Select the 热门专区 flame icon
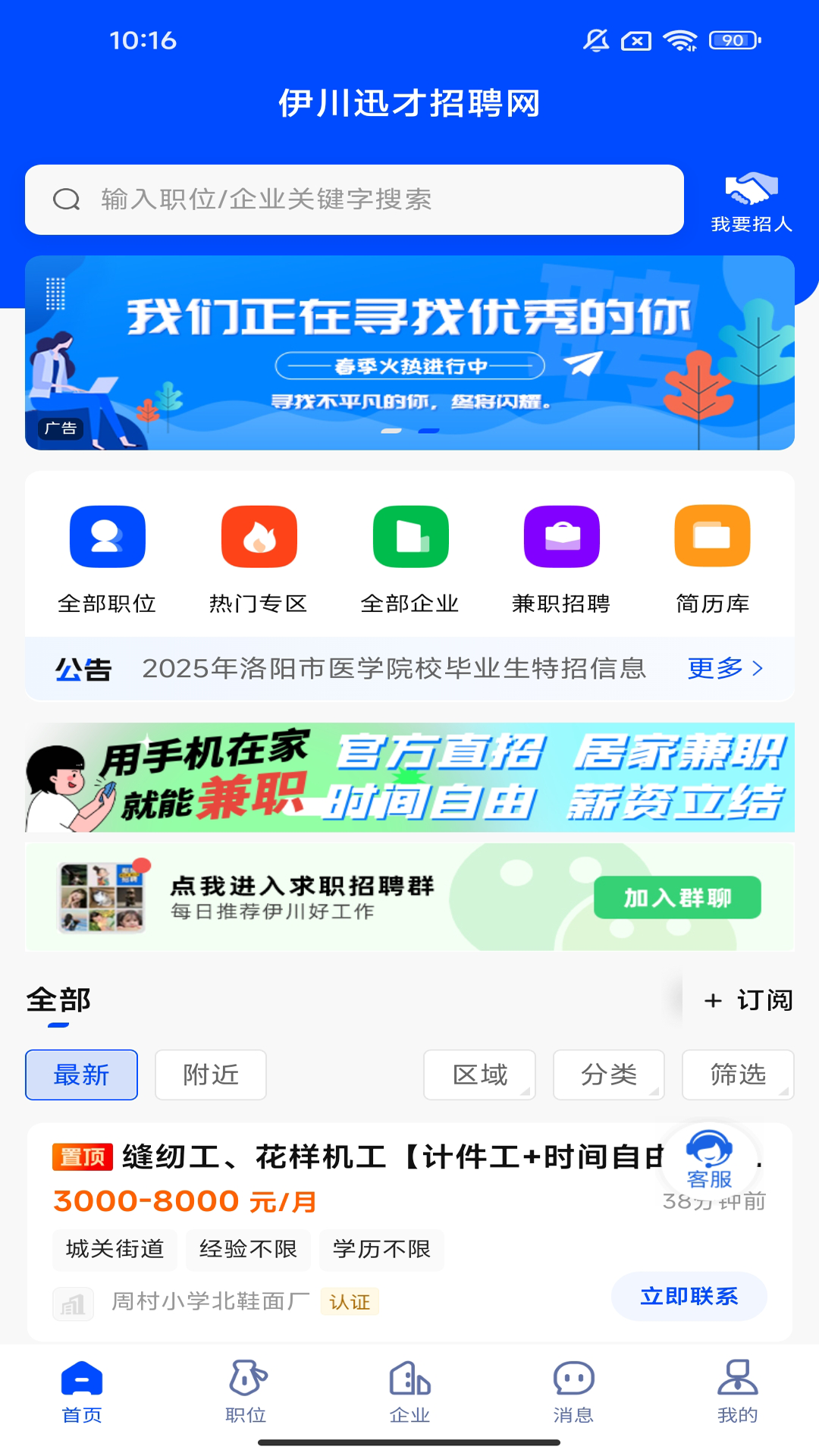 click(x=259, y=536)
